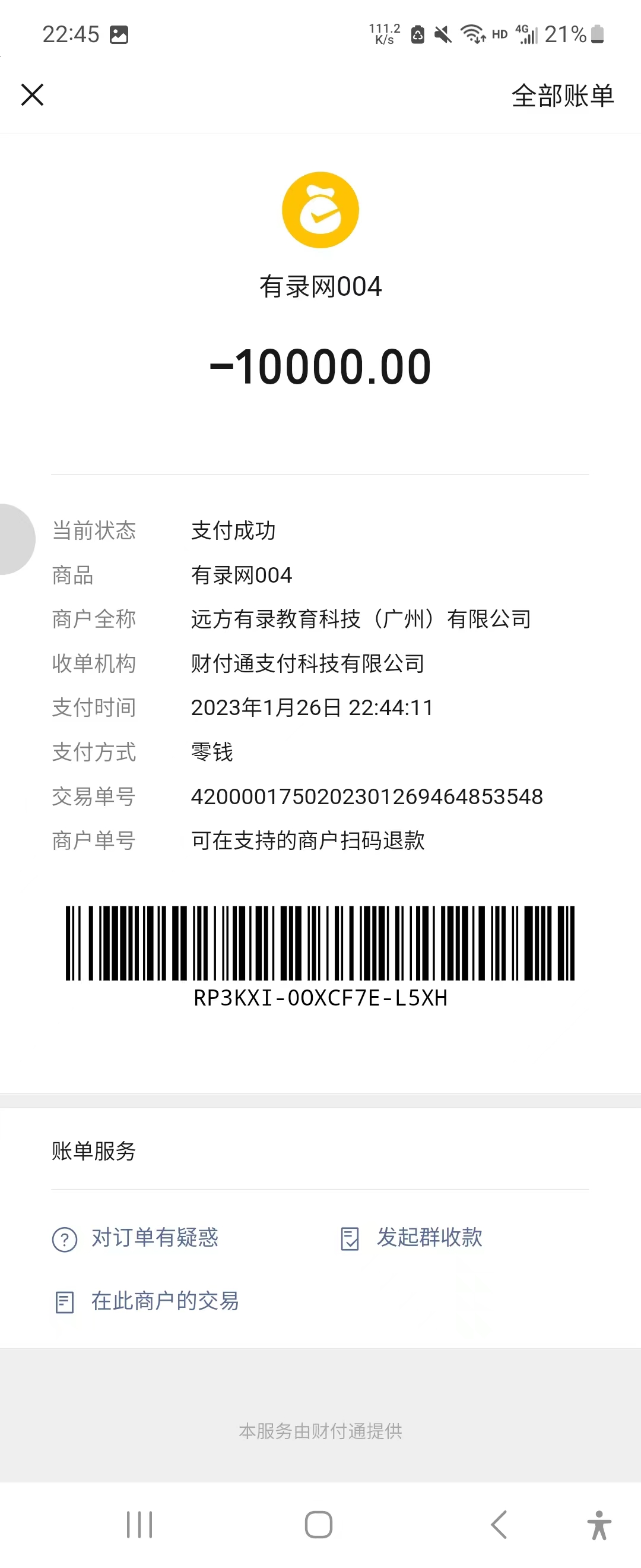Open the accessibility shortcut button
This screenshot has width=641, height=1568.
point(599,1524)
